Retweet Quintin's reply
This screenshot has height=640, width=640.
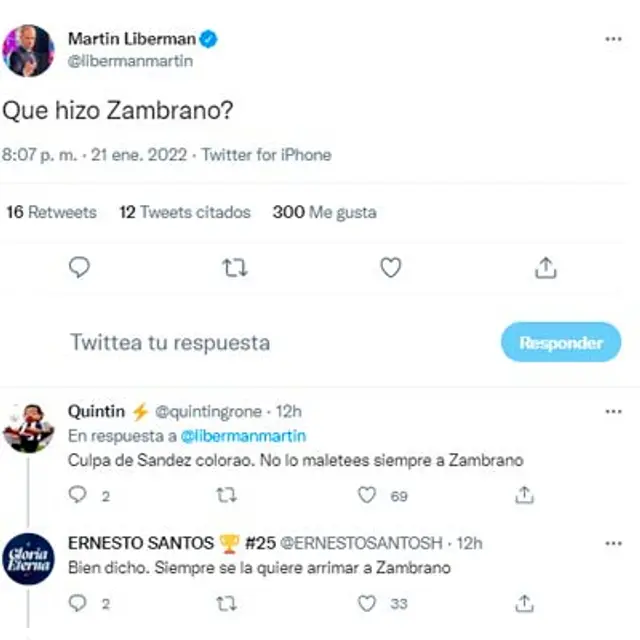227,495
